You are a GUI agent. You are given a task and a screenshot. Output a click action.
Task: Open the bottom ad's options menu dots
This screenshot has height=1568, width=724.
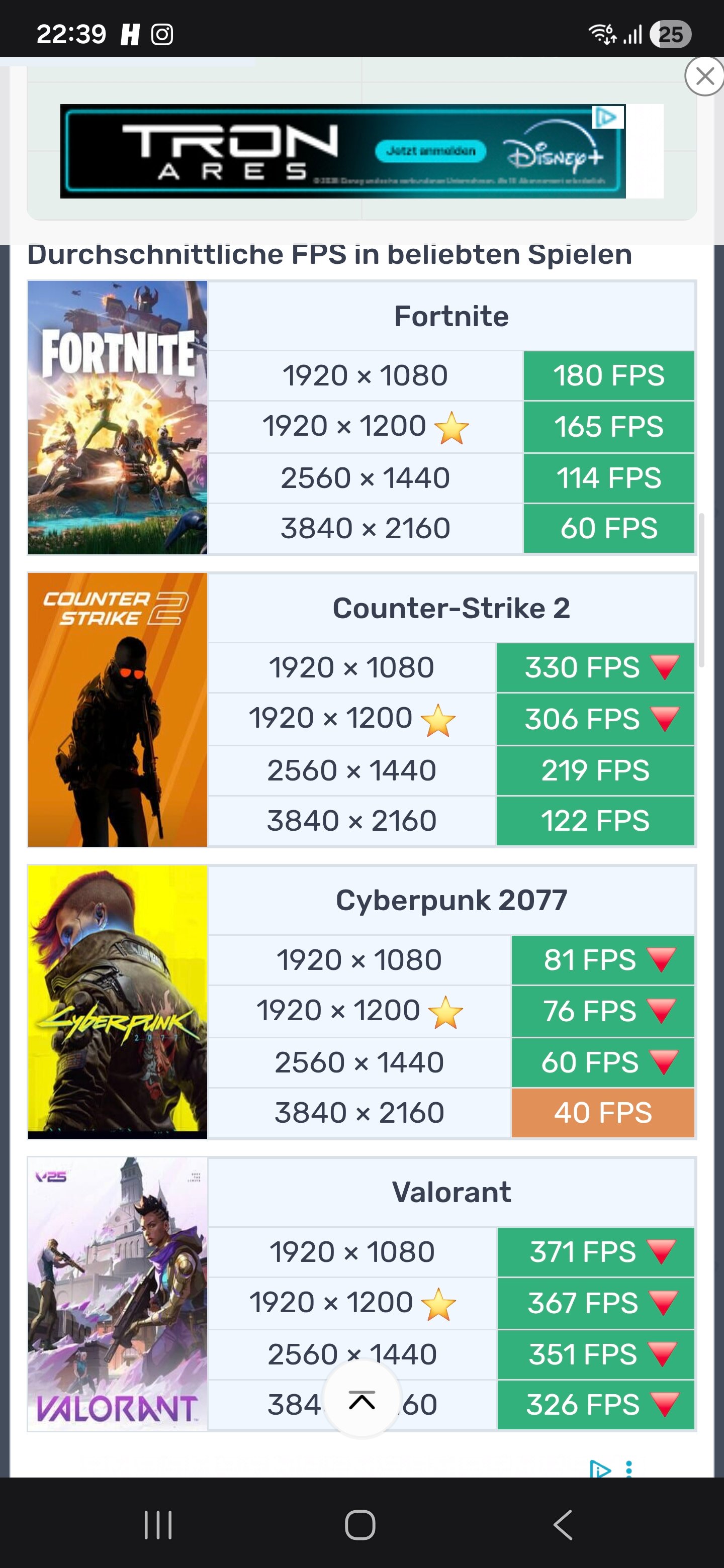click(x=629, y=1468)
